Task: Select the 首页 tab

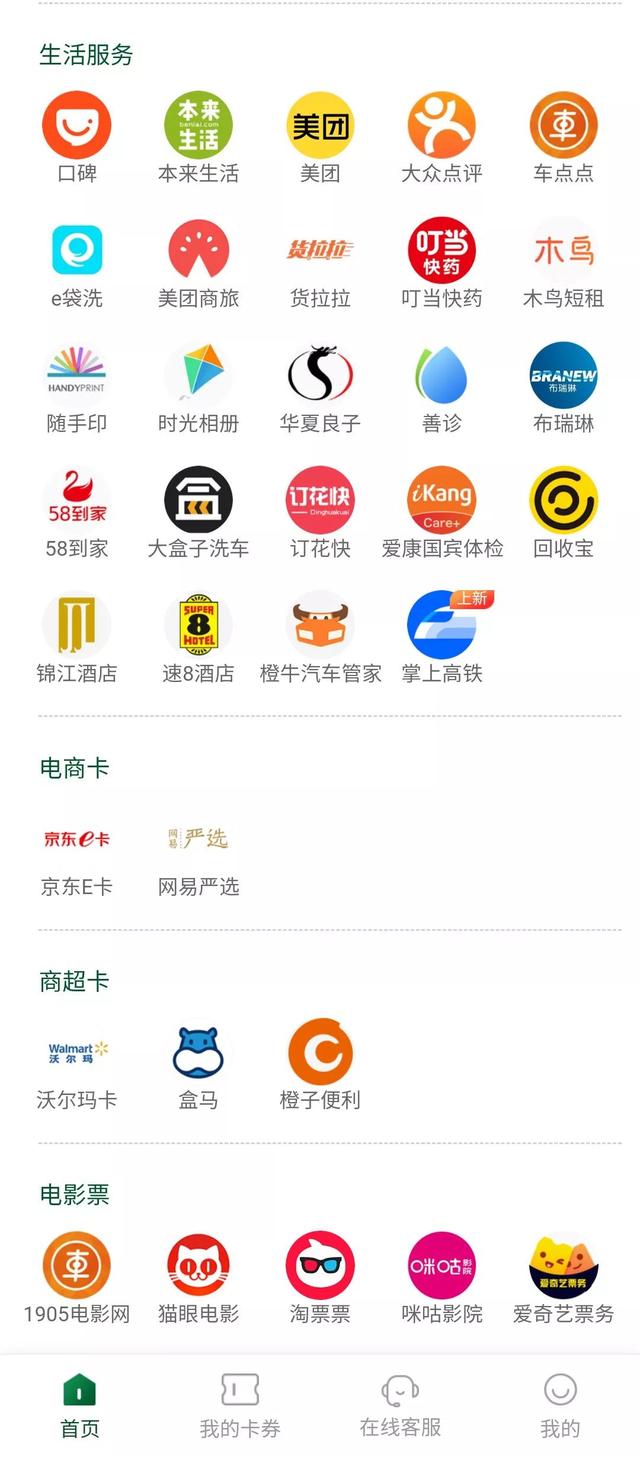Action: pos(79,1405)
